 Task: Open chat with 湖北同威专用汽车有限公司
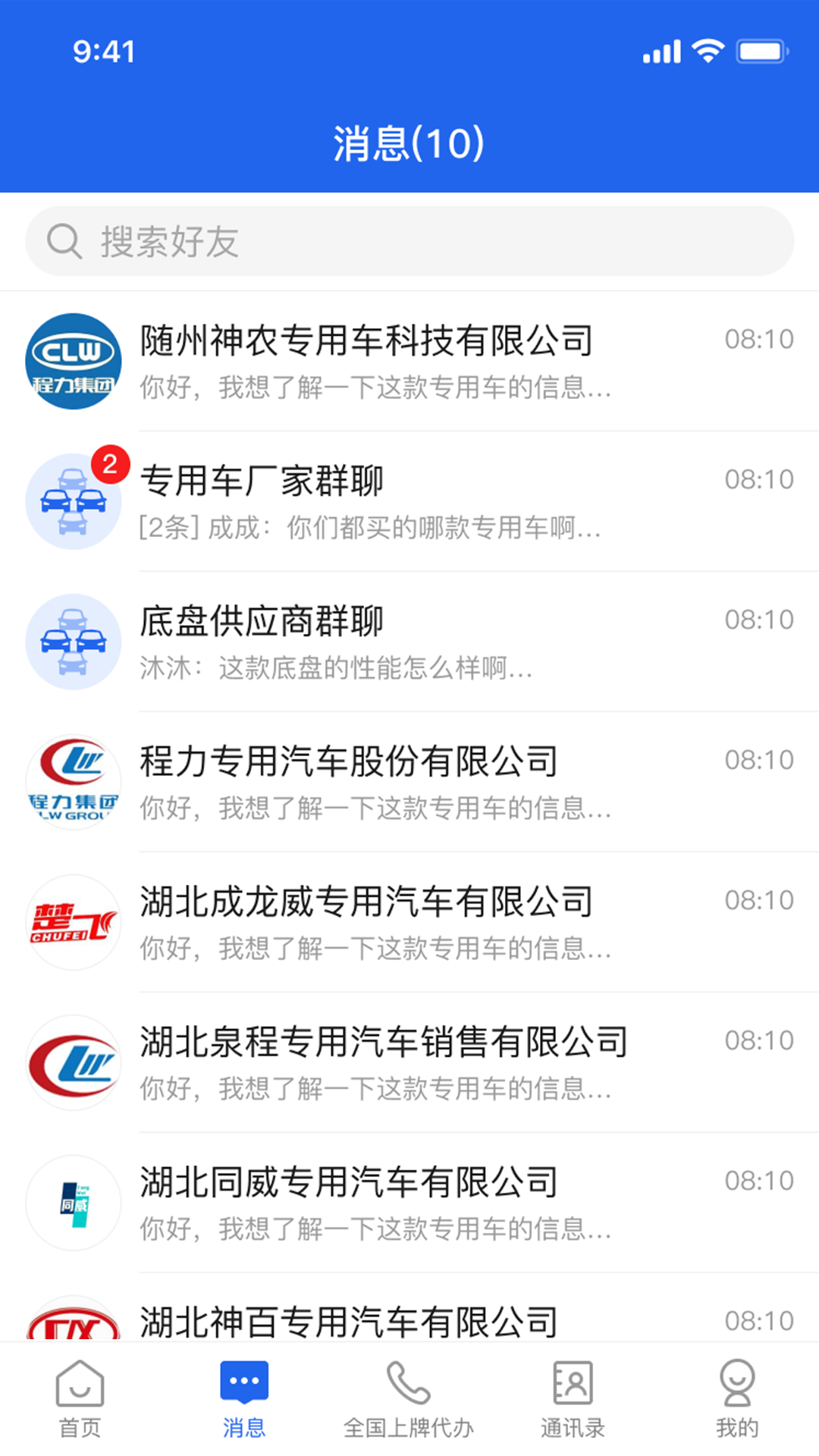[409, 1203]
